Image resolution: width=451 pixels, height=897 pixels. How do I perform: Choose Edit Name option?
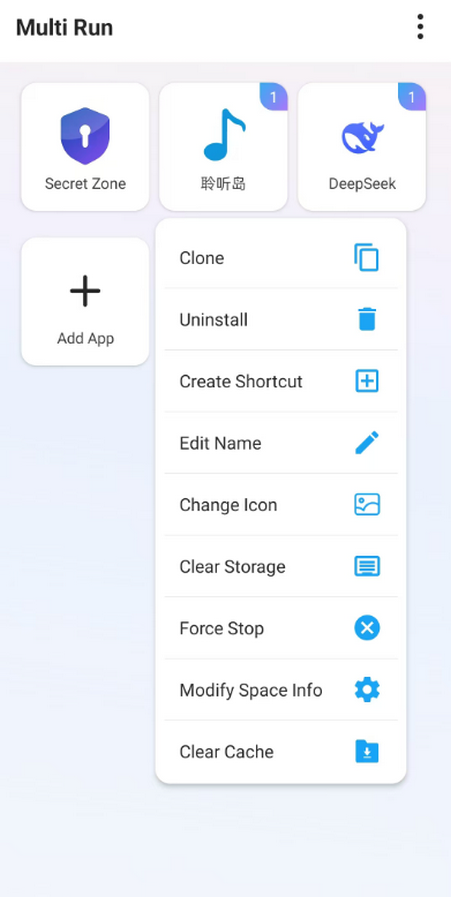point(280,443)
